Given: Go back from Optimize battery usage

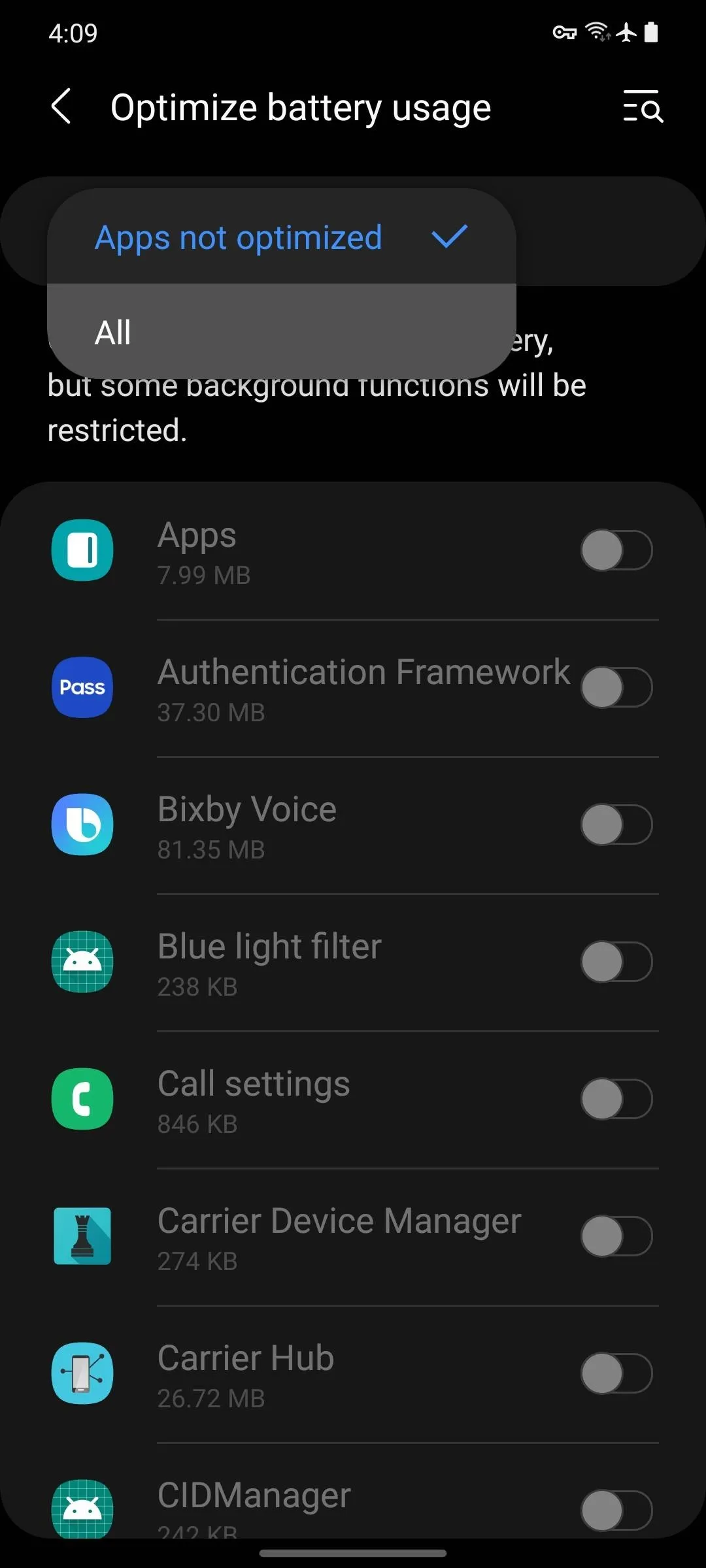Looking at the screenshot, I should [x=61, y=106].
